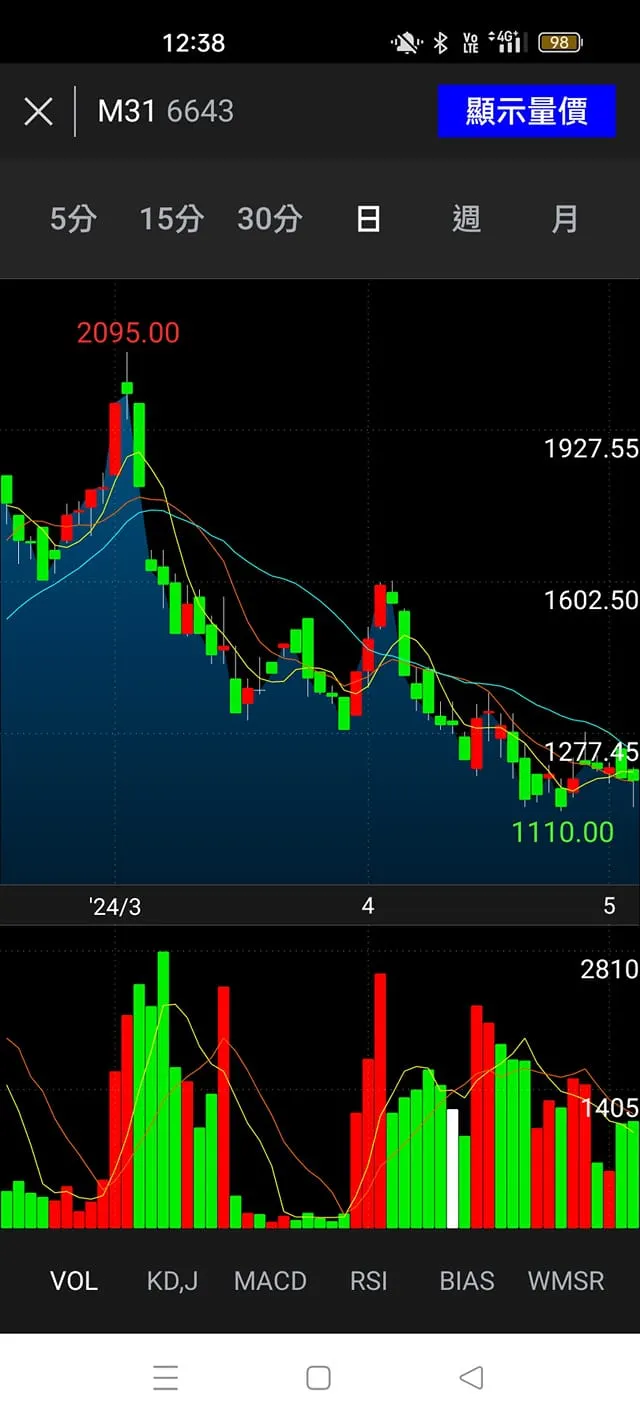Show the 30分 candlestick chart
This screenshot has width=640, height=1422.
point(269,219)
